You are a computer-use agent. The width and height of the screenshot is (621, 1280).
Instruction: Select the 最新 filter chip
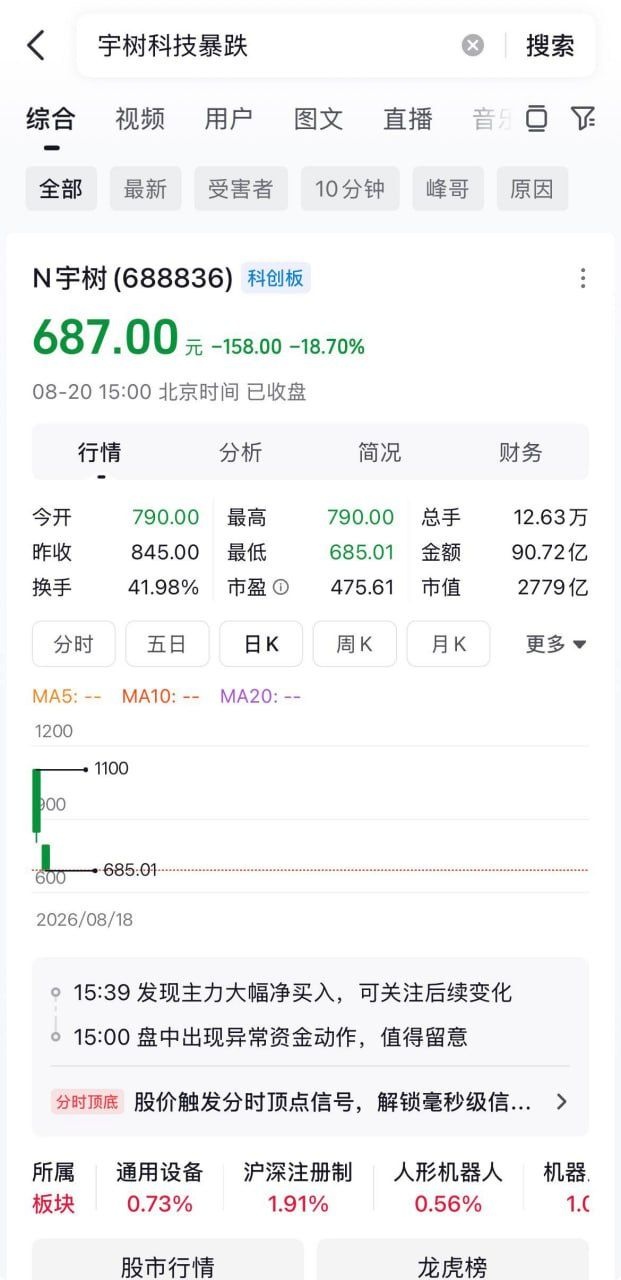pyautogui.click(x=145, y=188)
